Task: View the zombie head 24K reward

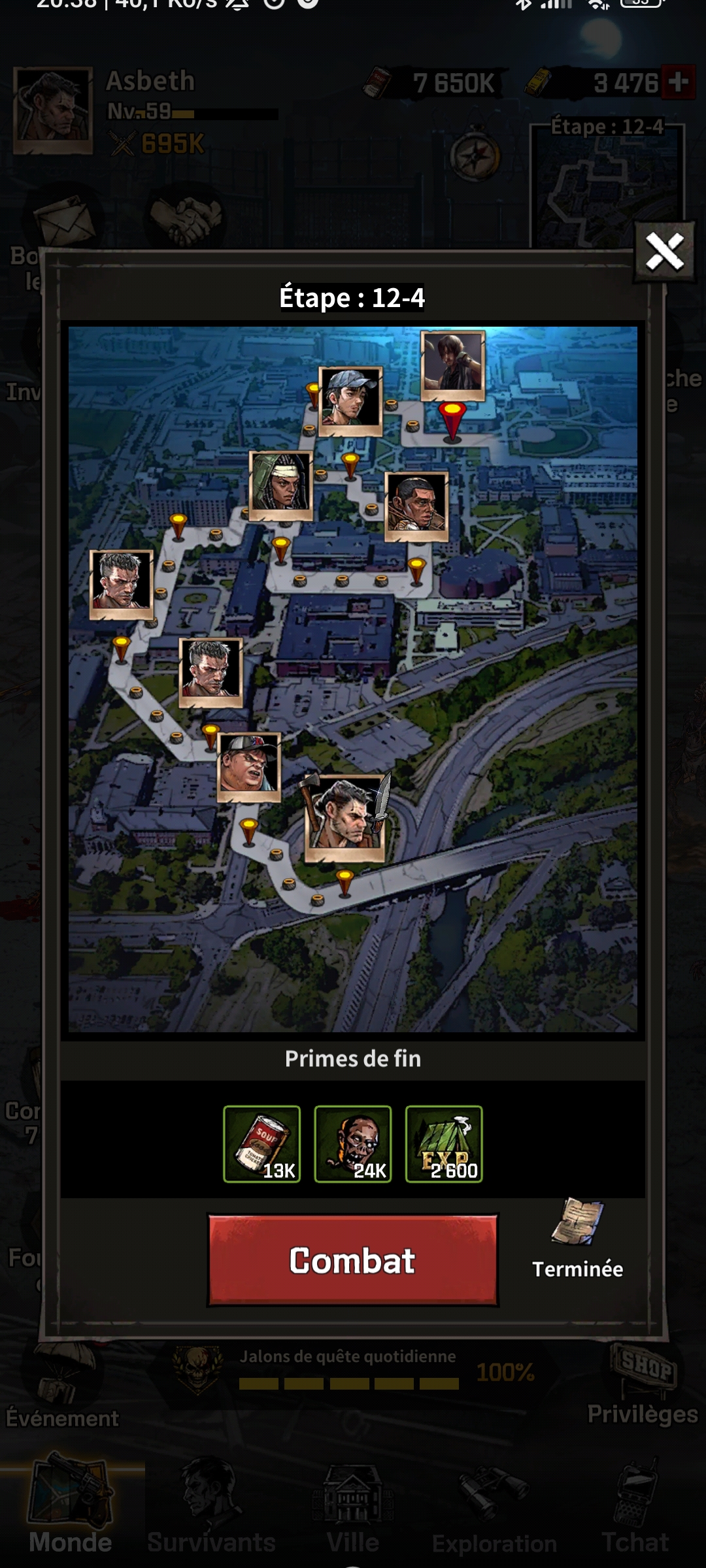Action: coord(353,1144)
